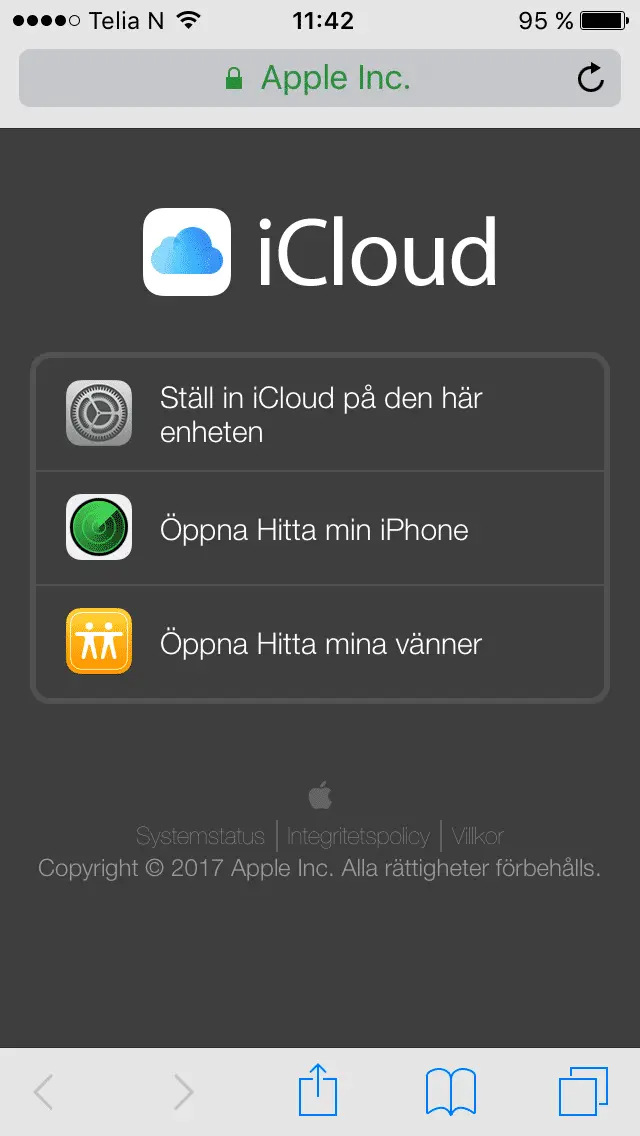
Task: Show Safari bookmarks
Action: pos(451,1091)
